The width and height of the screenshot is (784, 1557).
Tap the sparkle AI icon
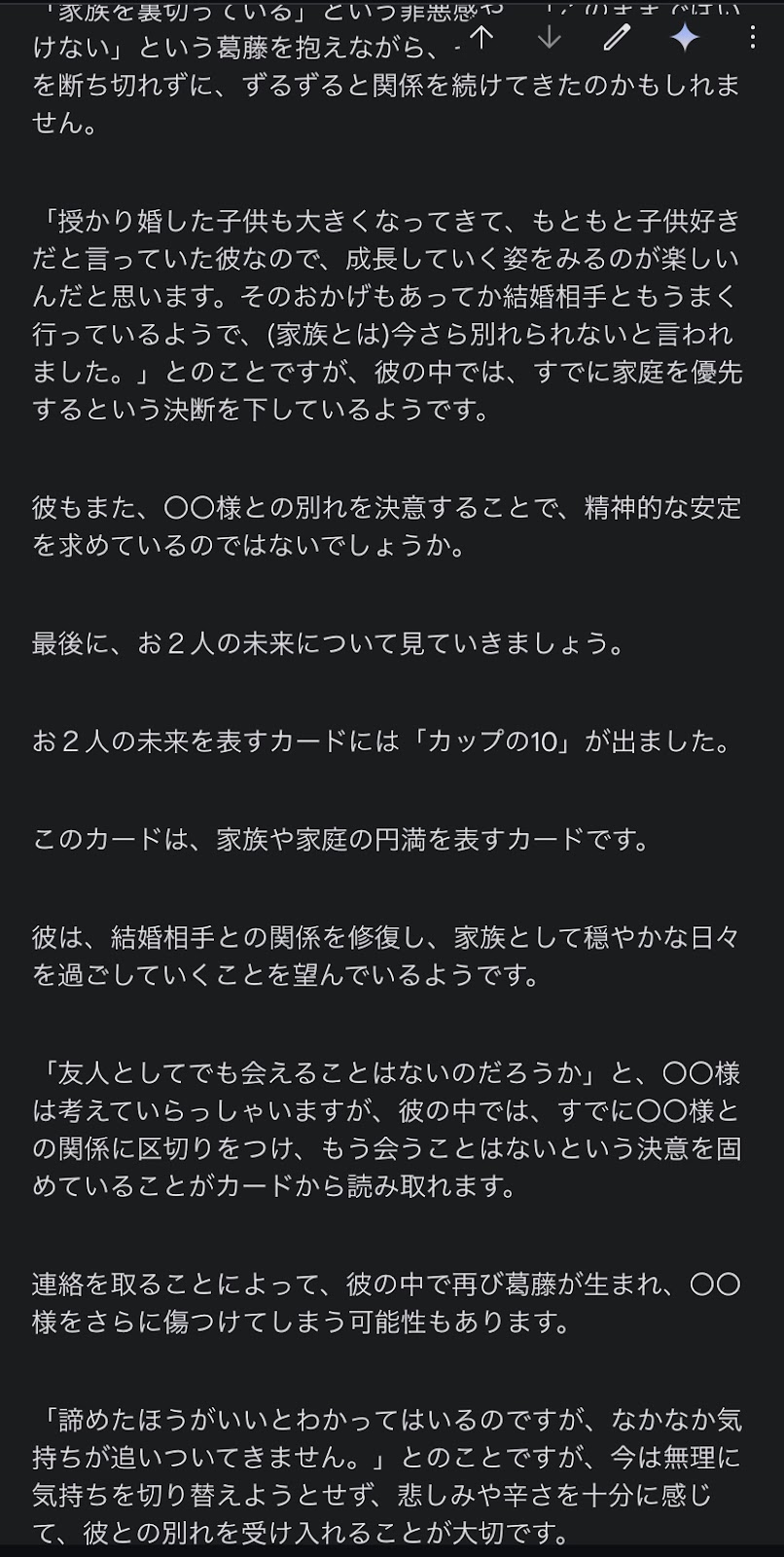pyautogui.click(x=685, y=38)
